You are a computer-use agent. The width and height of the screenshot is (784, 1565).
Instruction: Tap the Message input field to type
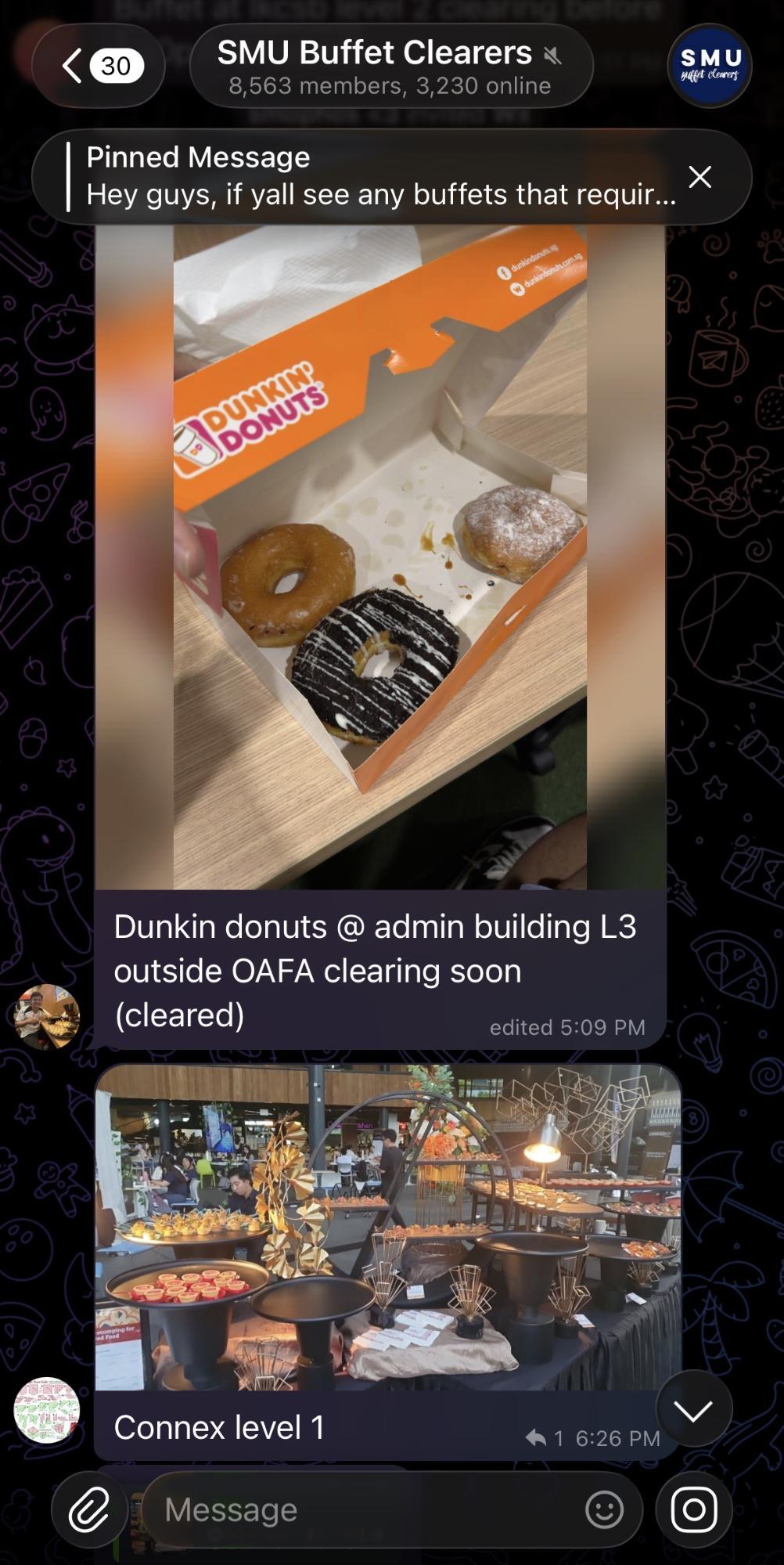tap(352, 1509)
